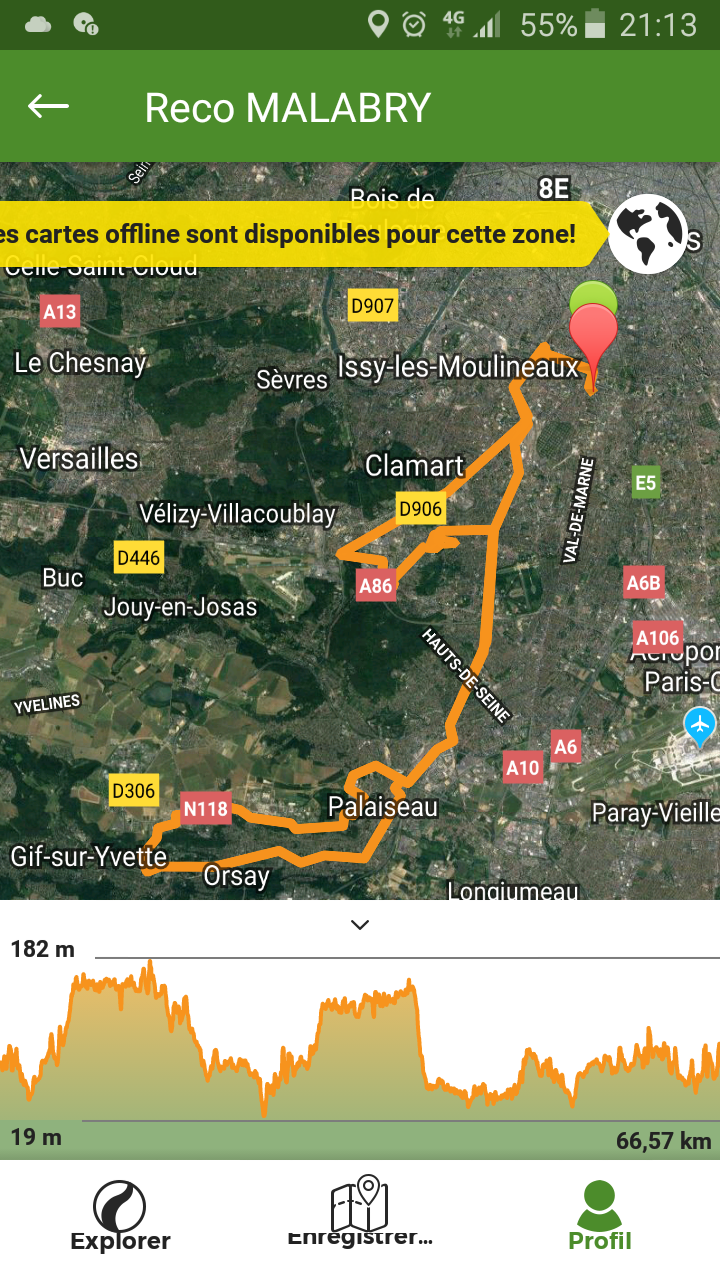Image resolution: width=720 pixels, height=1280 pixels.
Task: Go to the Profil tab
Action: pyautogui.click(x=600, y=1216)
